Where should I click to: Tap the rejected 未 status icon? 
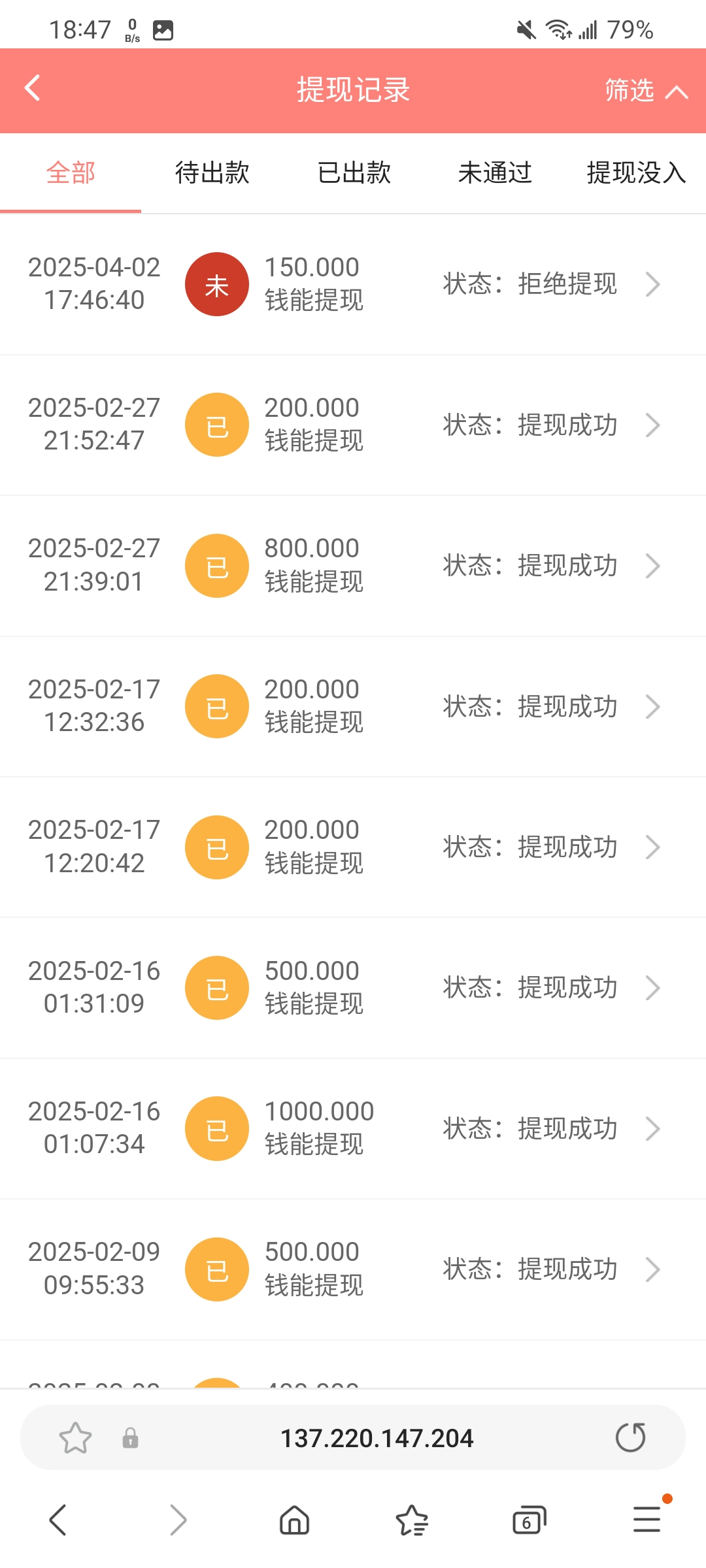[216, 283]
